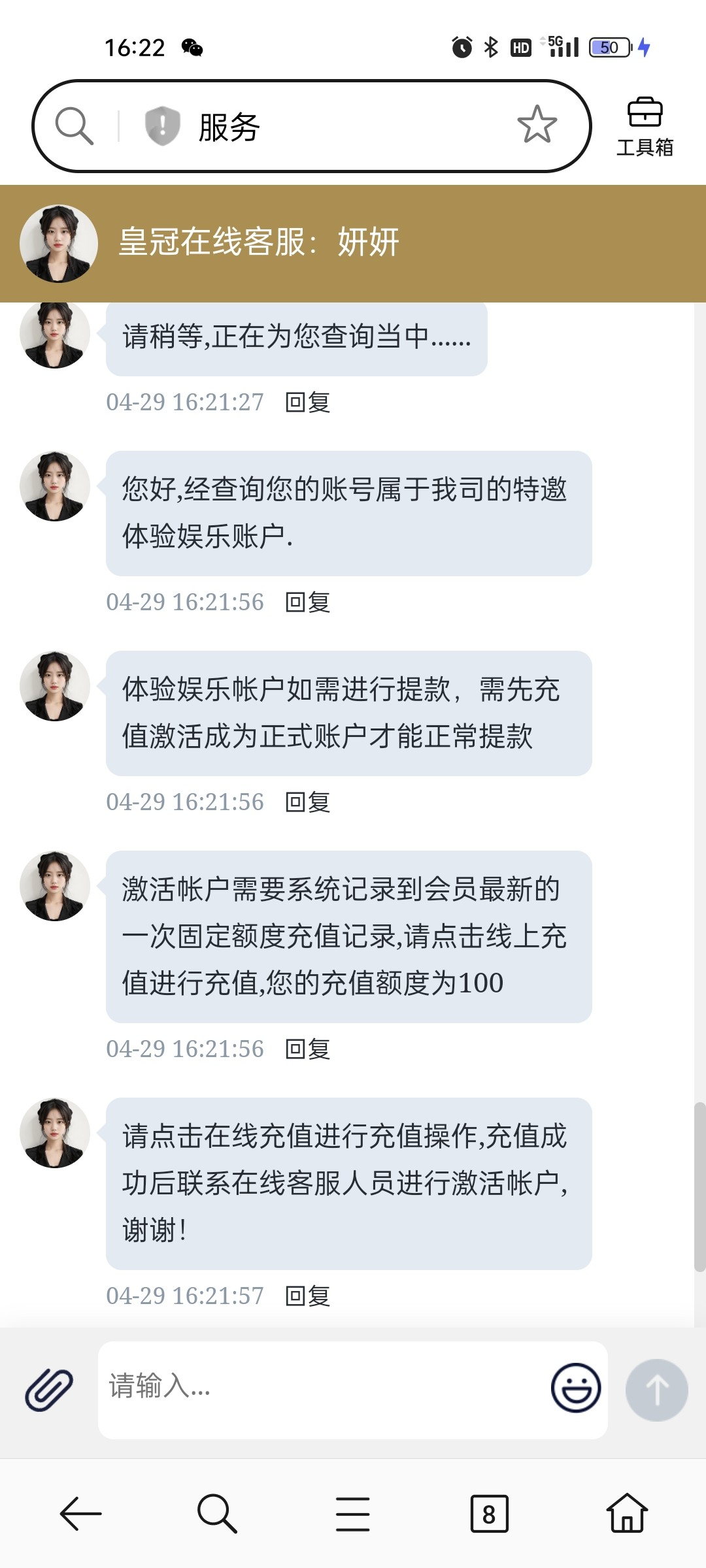The width and height of the screenshot is (706, 1568).
Task: Tap 回复 under the 16:21:27 message
Action: 308,402
